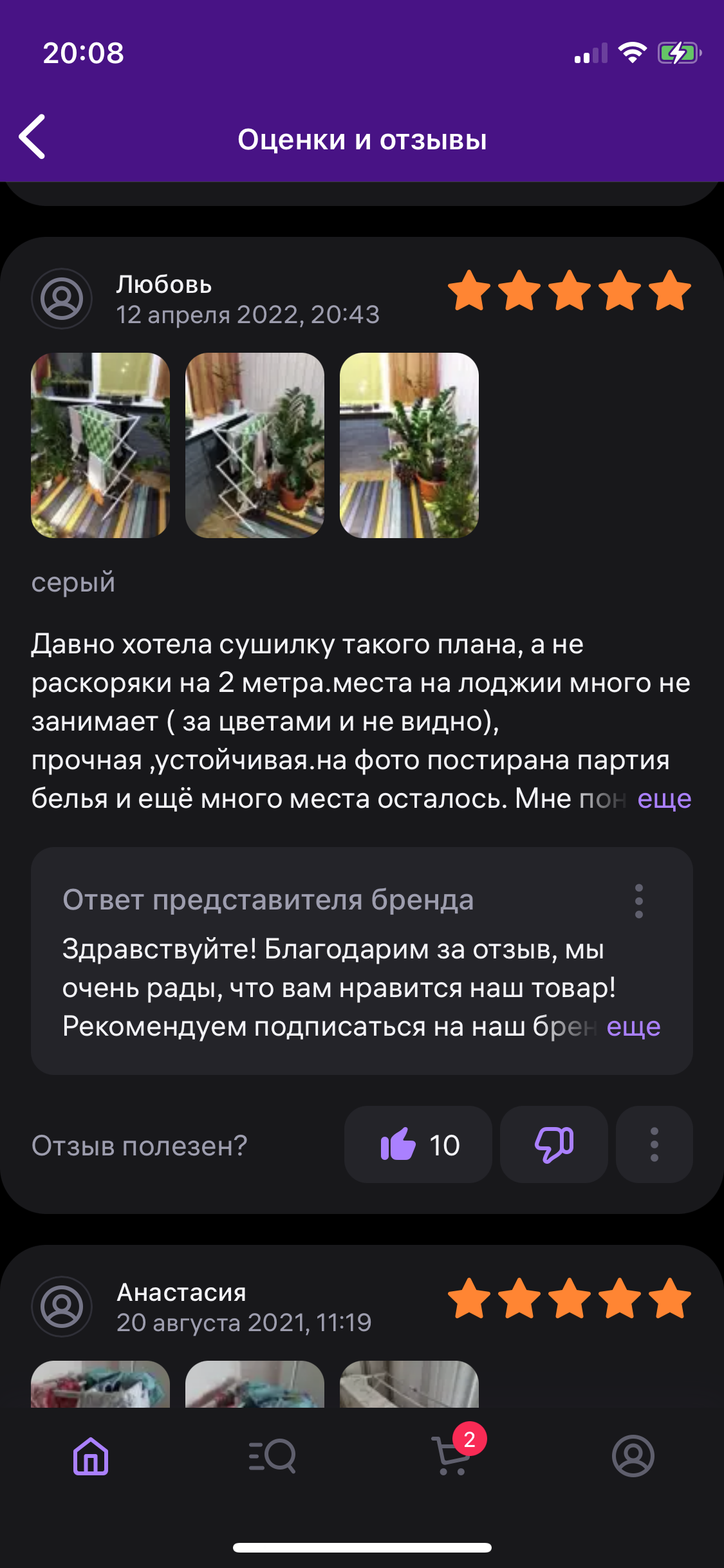This screenshot has height=1568, width=724.
Task: Open third photo in Любовь's review
Action: tap(409, 445)
